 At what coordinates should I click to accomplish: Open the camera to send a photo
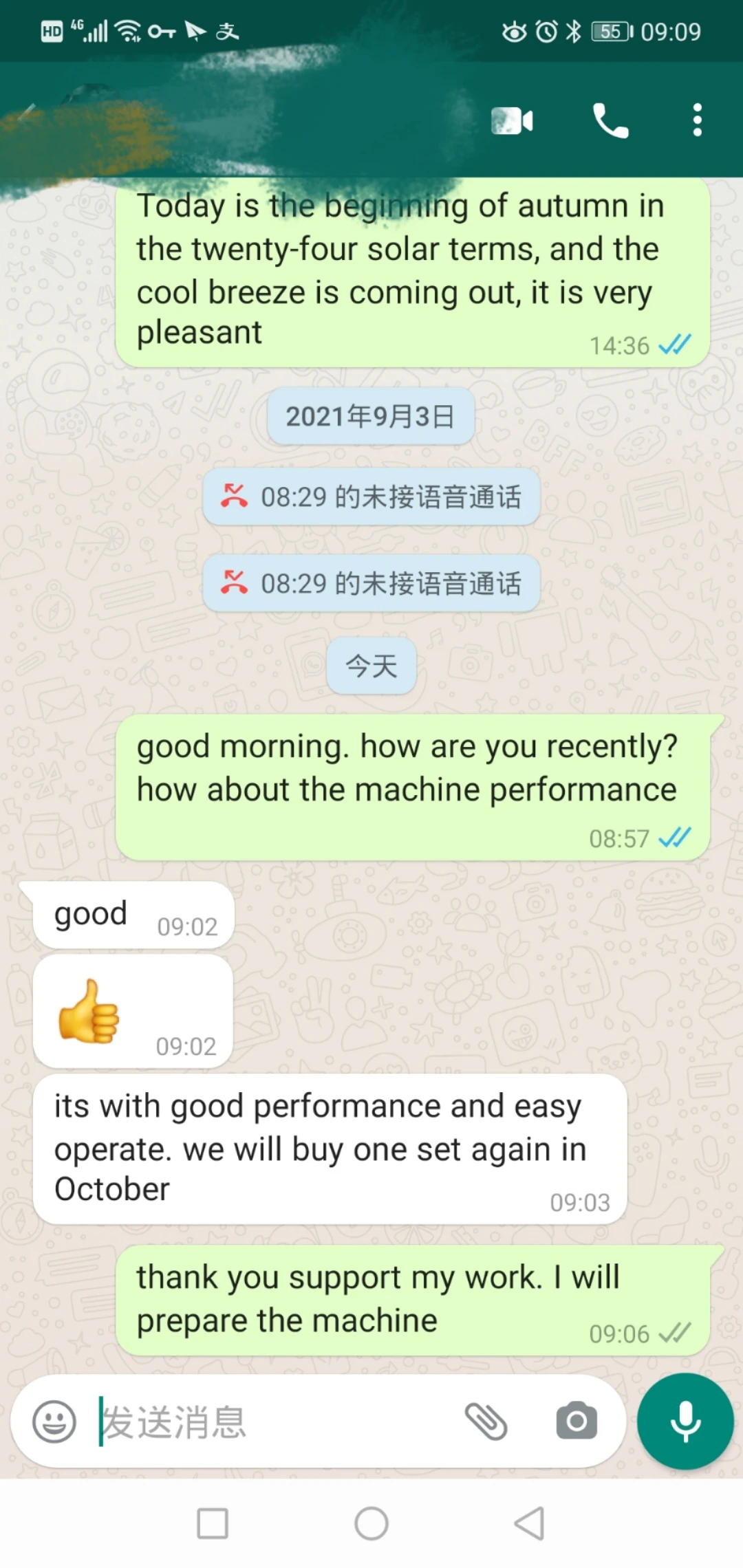577,1420
